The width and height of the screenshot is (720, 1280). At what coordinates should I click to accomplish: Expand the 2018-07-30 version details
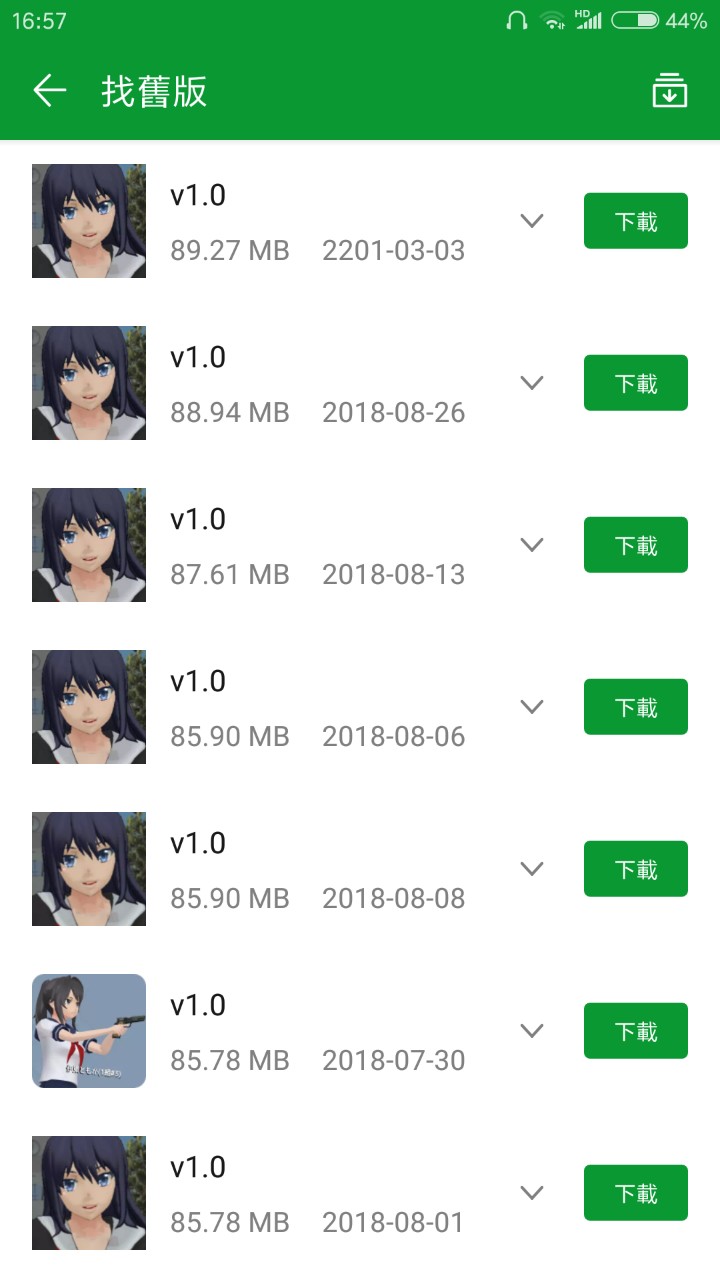532,1031
